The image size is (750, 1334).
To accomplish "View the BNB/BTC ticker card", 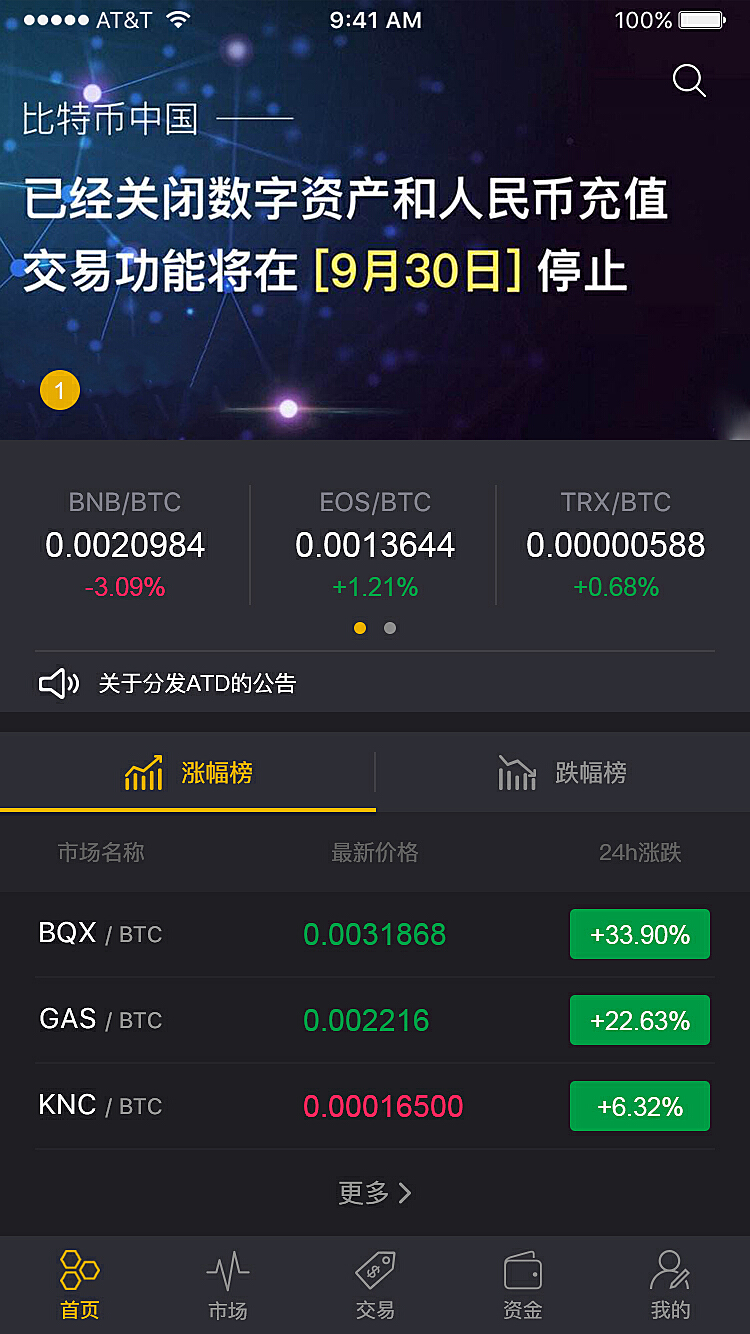I will coord(125,545).
